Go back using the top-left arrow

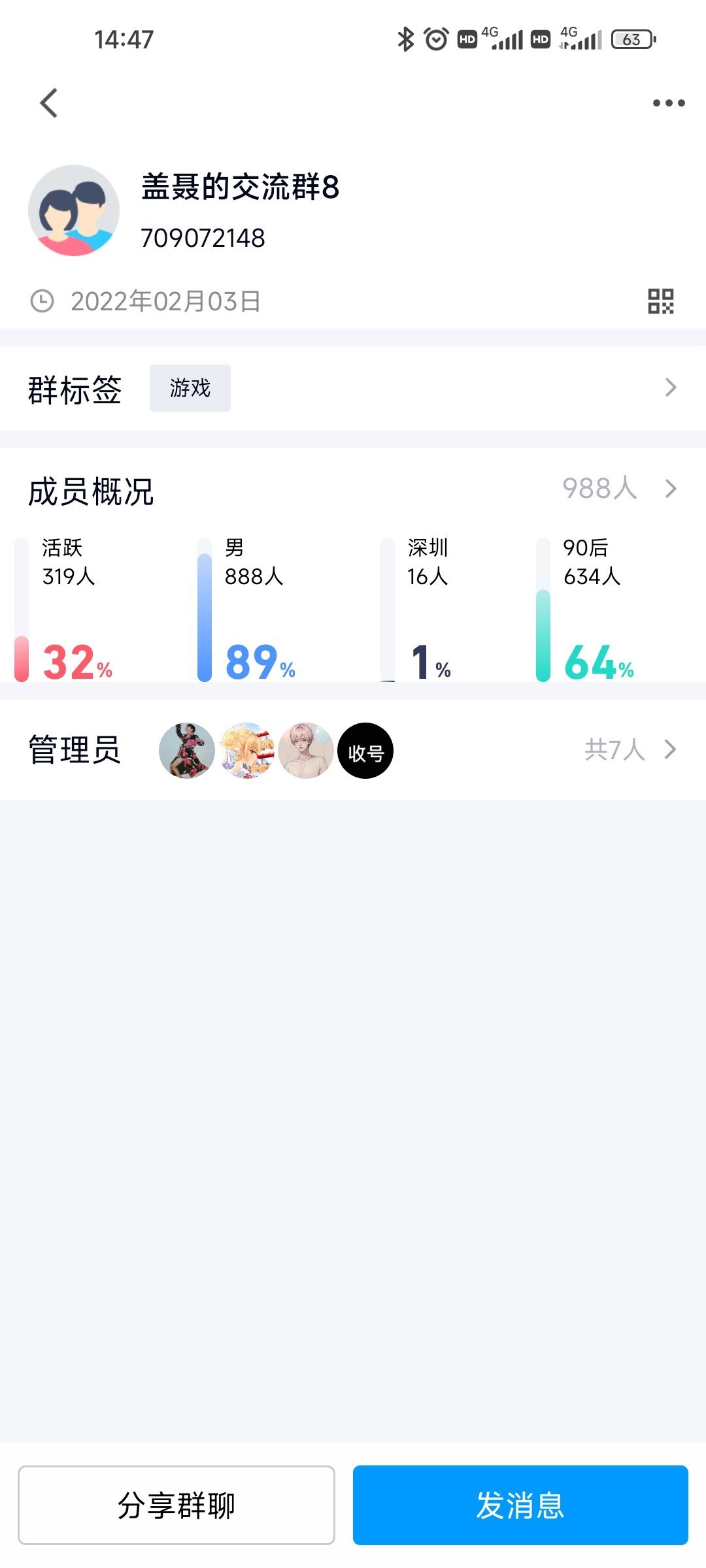(x=49, y=103)
